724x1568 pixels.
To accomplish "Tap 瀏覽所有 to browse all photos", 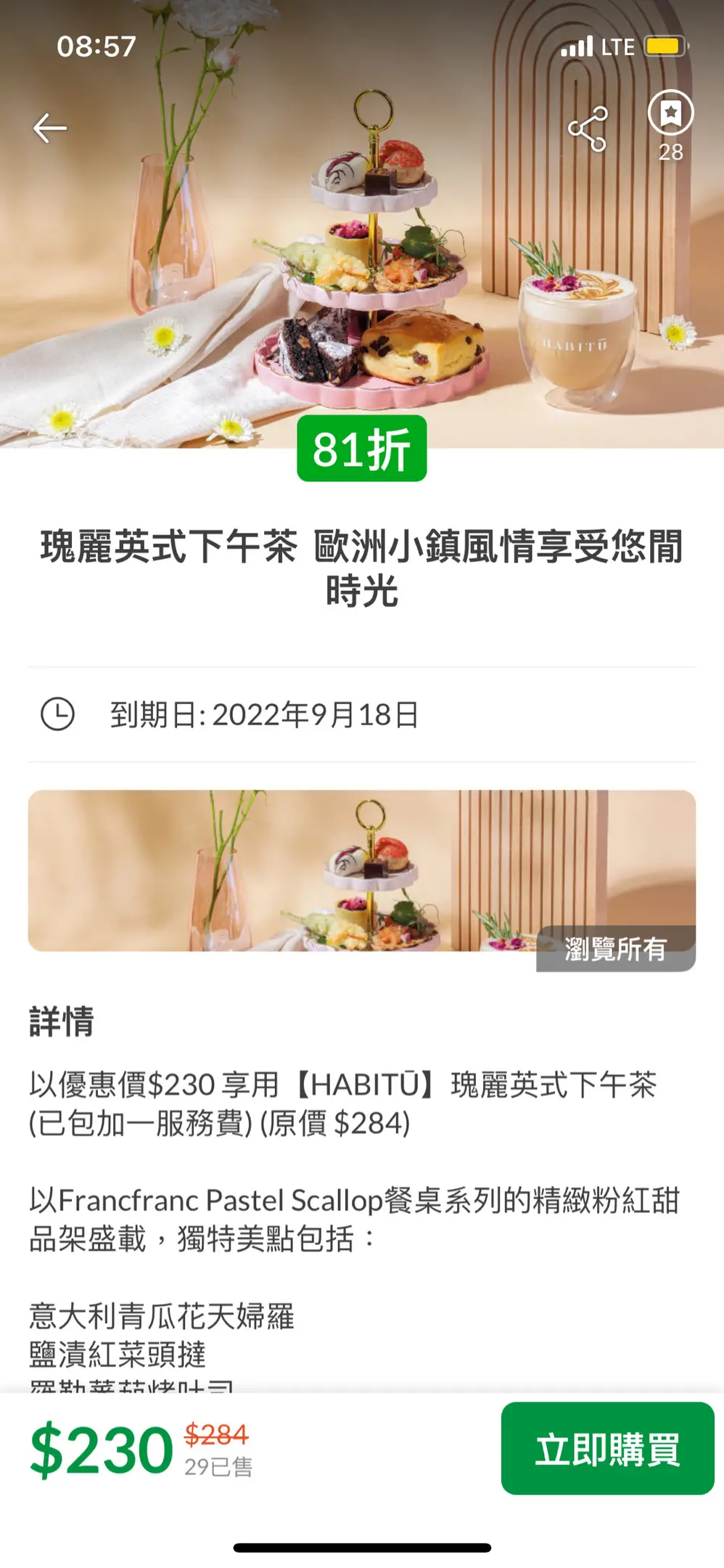I will point(615,948).
